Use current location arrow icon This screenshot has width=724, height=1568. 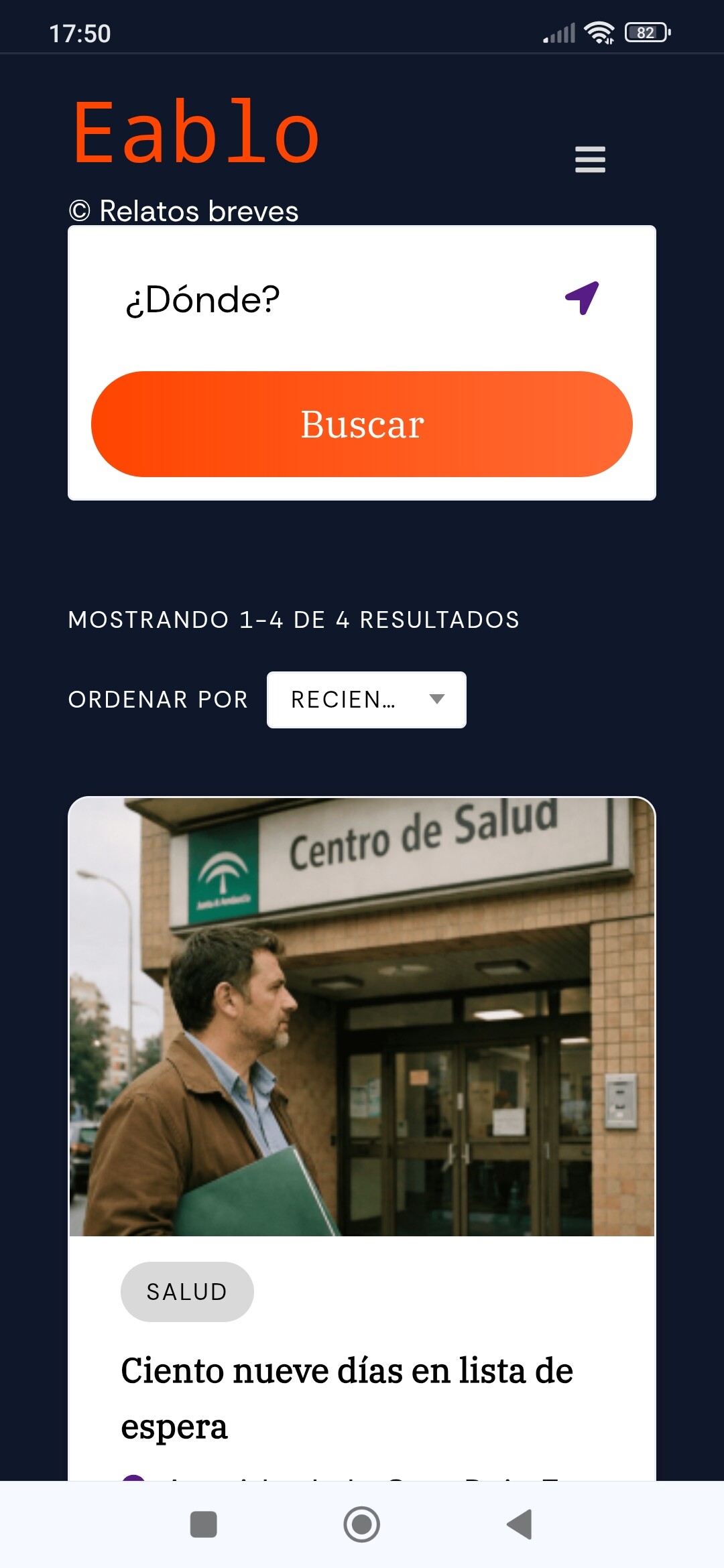tap(582, 298)
